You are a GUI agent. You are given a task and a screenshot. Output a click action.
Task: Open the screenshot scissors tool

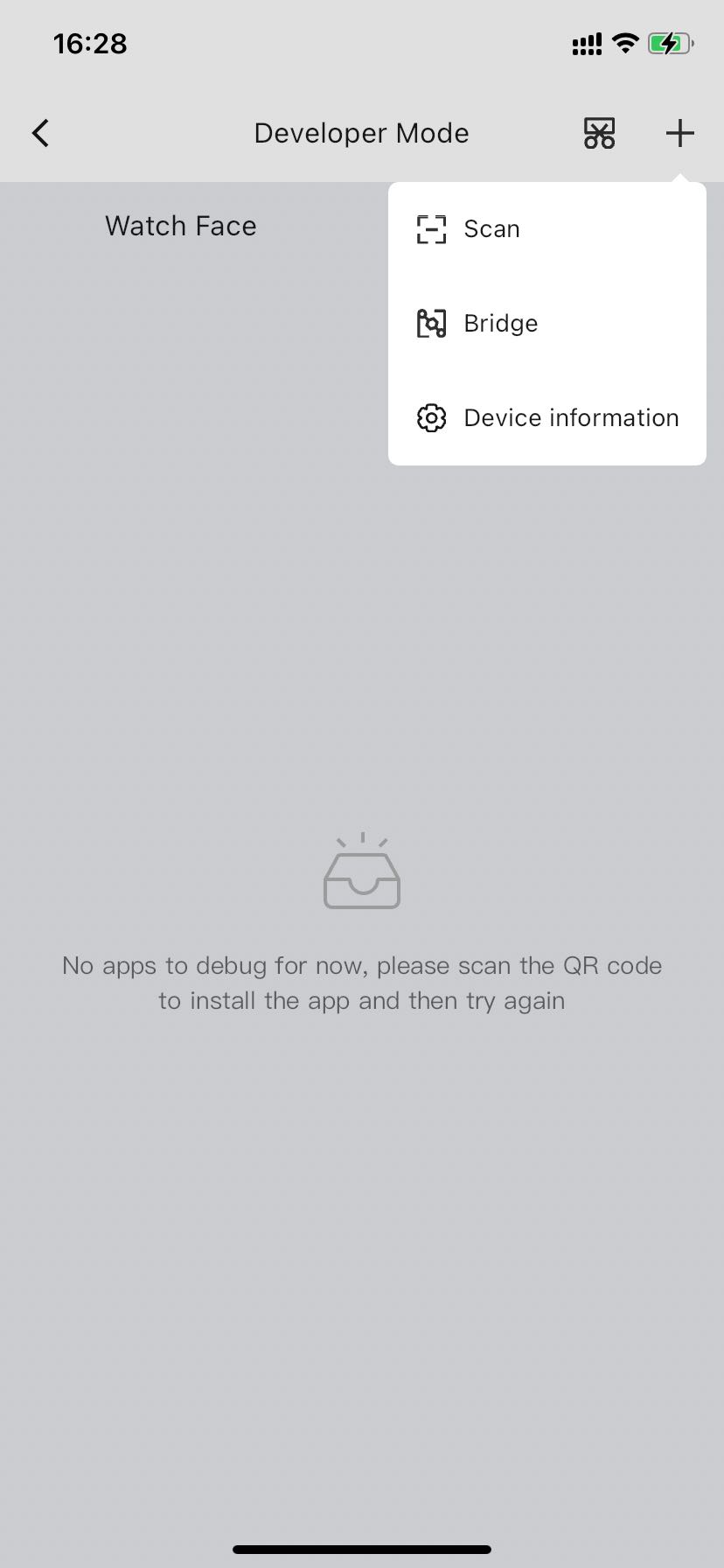(599, 133)
